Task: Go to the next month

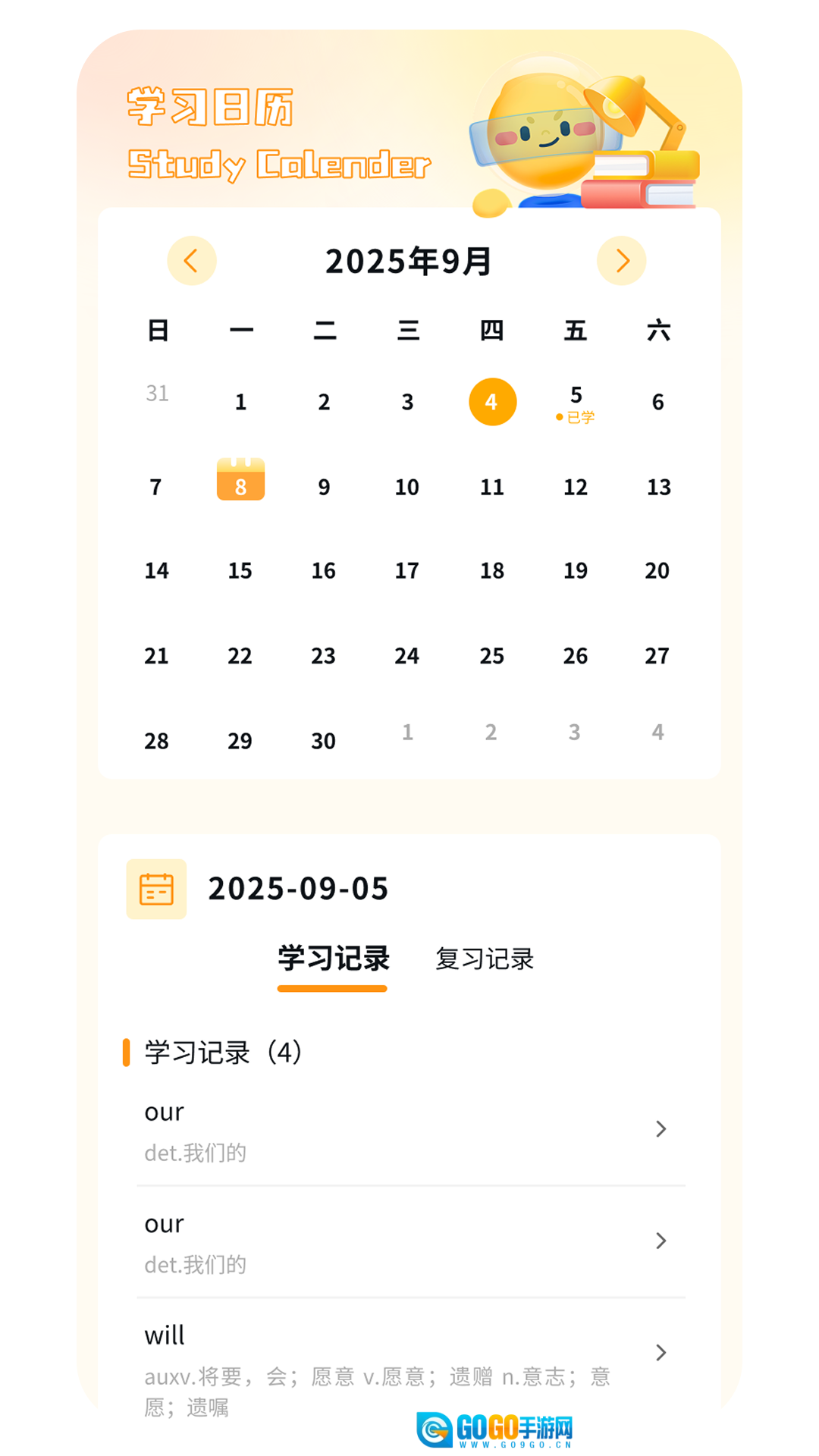Action: tap(621, 261)
